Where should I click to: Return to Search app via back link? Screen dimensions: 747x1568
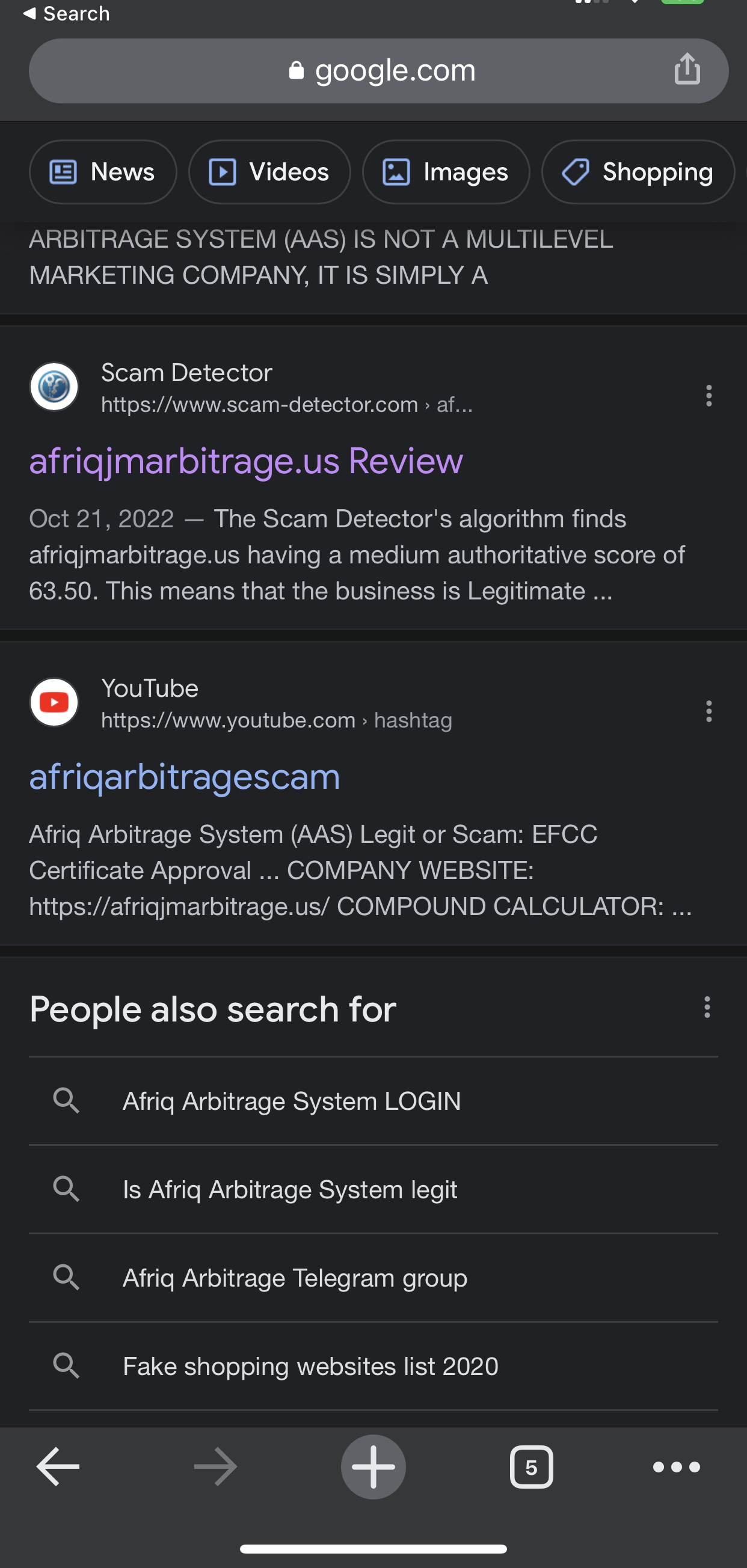click(x=66, y=13)
